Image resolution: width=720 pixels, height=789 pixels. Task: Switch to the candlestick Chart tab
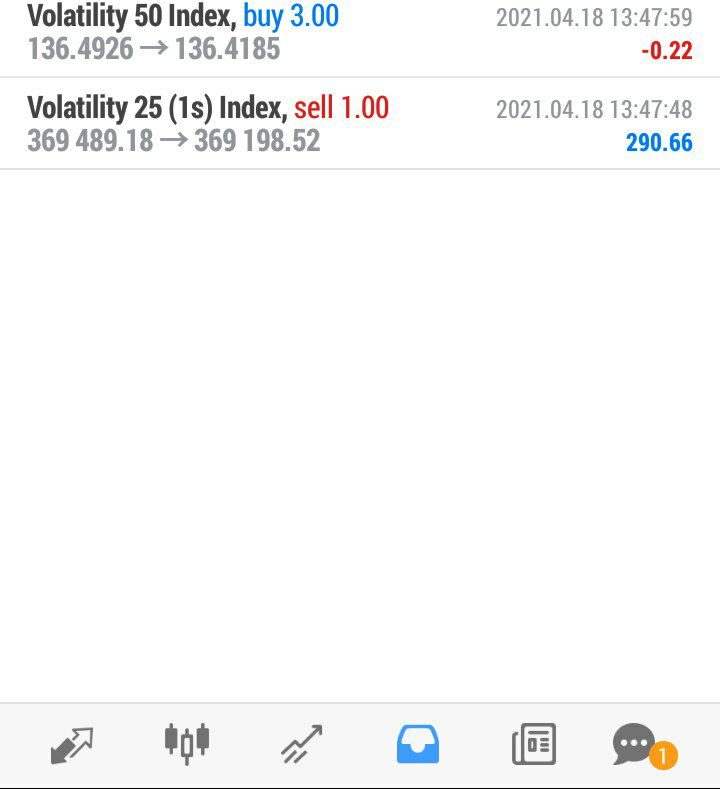tap(187, 743)
